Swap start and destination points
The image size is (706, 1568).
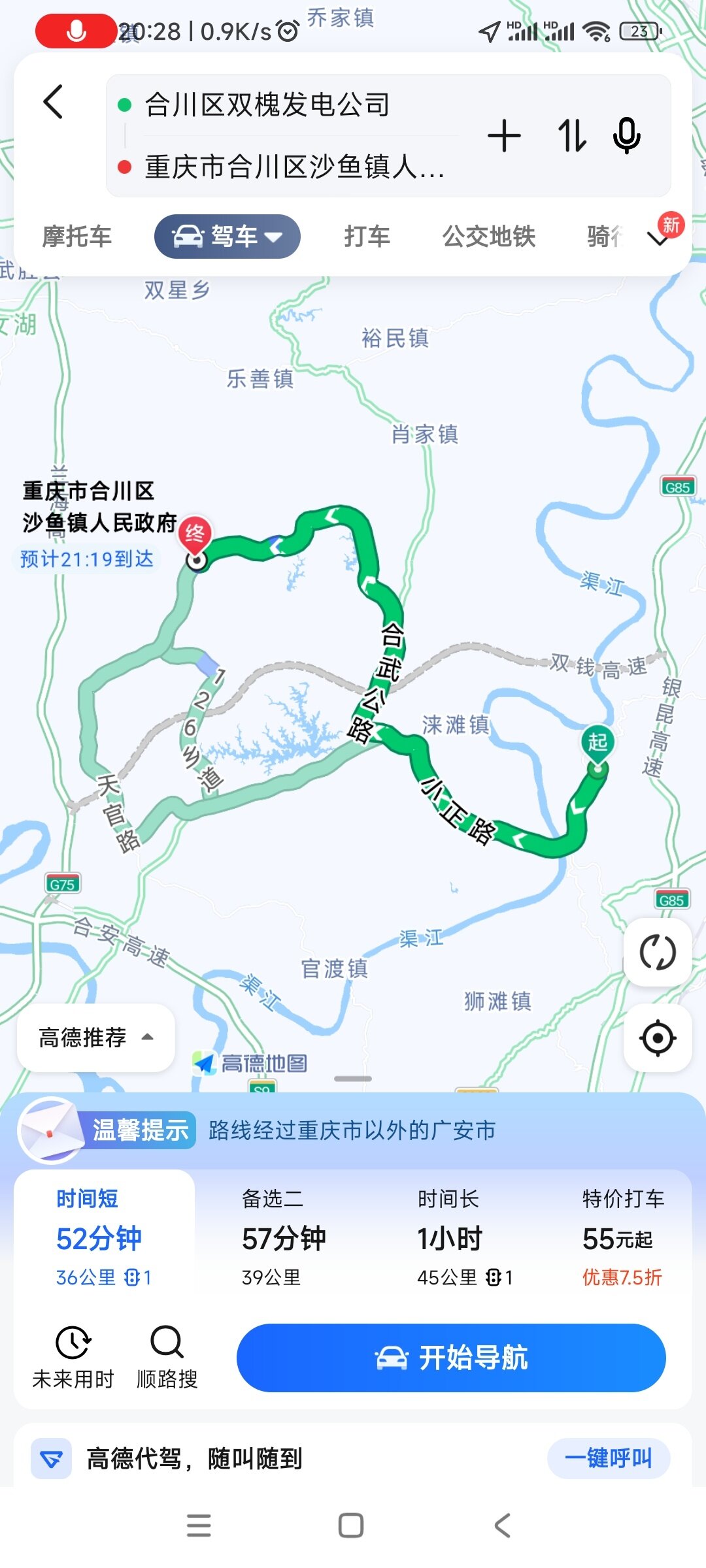[571, 137]
